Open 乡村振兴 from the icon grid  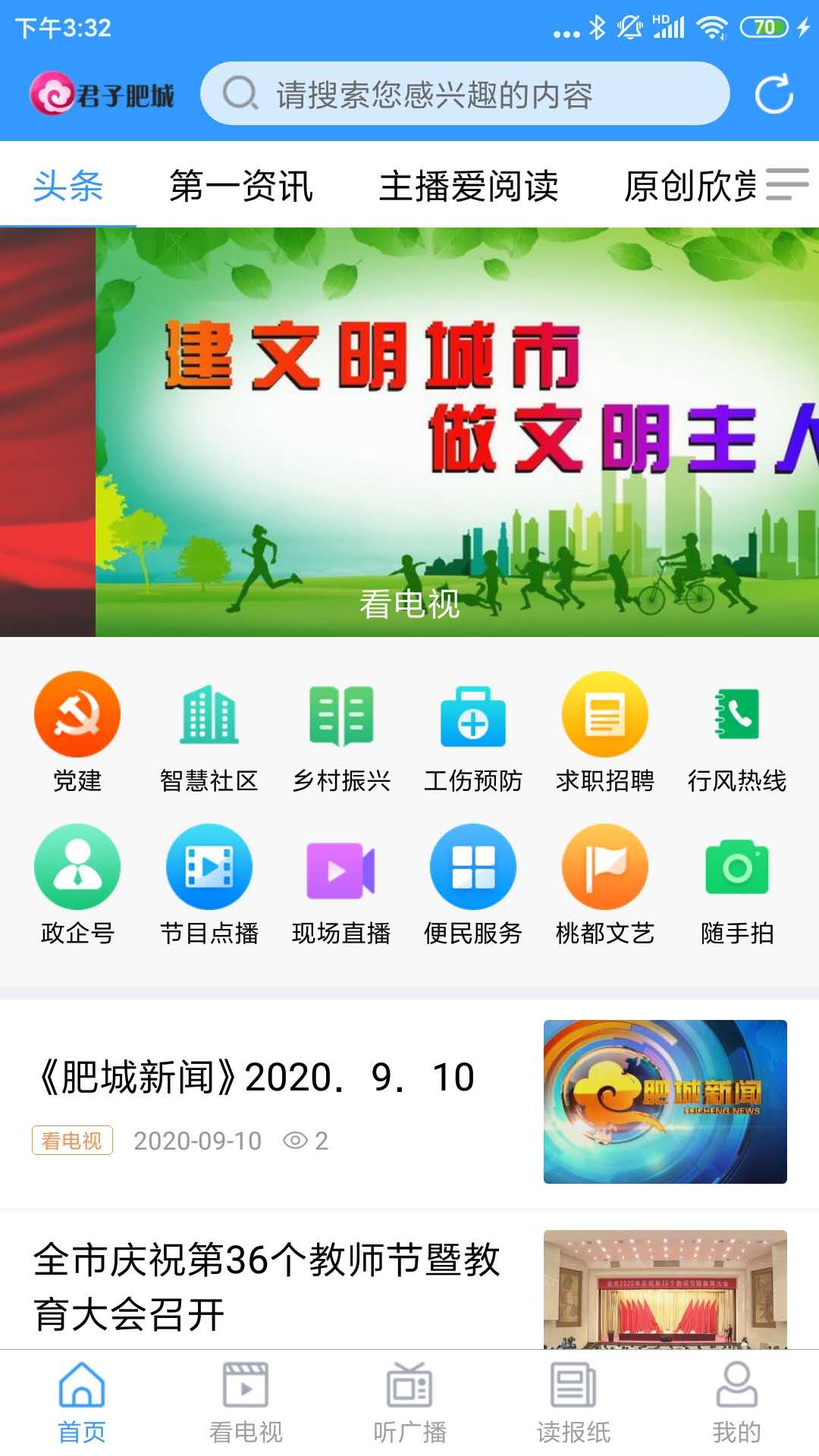[x=340, y=715]
